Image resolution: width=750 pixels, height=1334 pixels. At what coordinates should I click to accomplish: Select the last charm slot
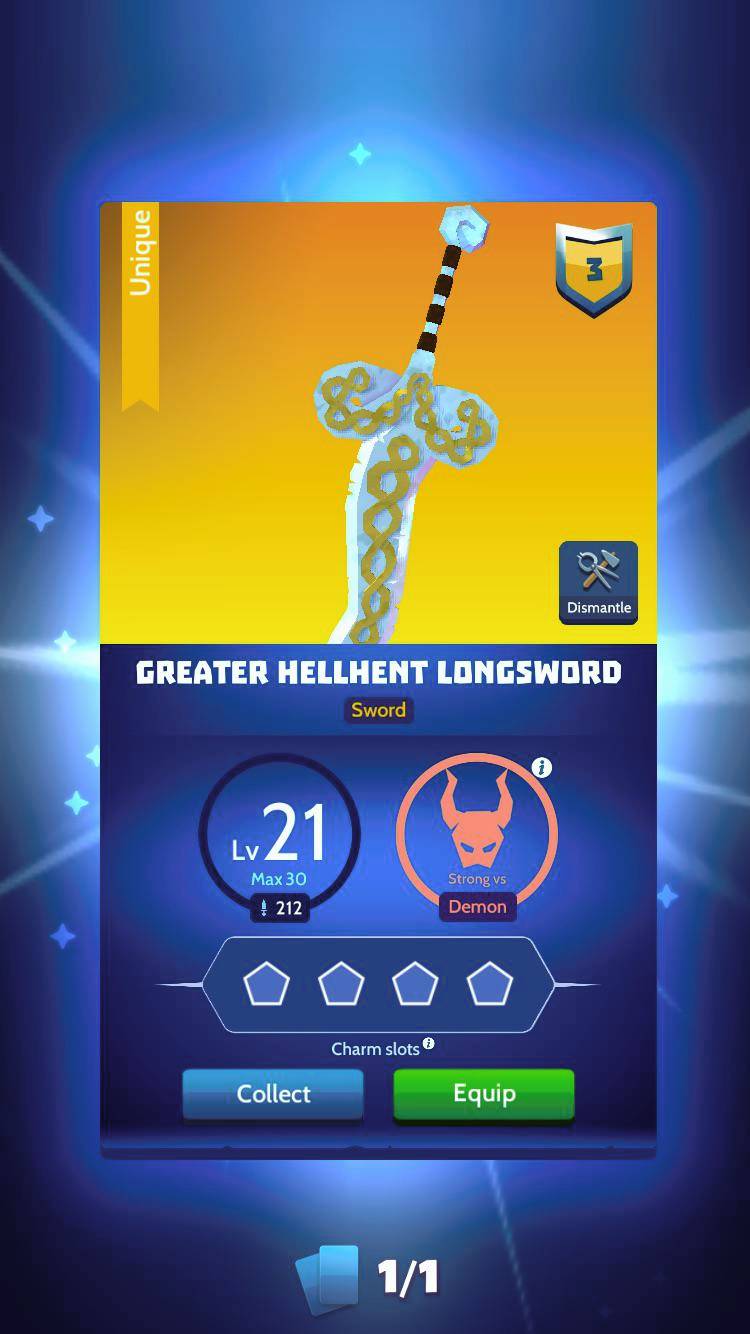490,984
